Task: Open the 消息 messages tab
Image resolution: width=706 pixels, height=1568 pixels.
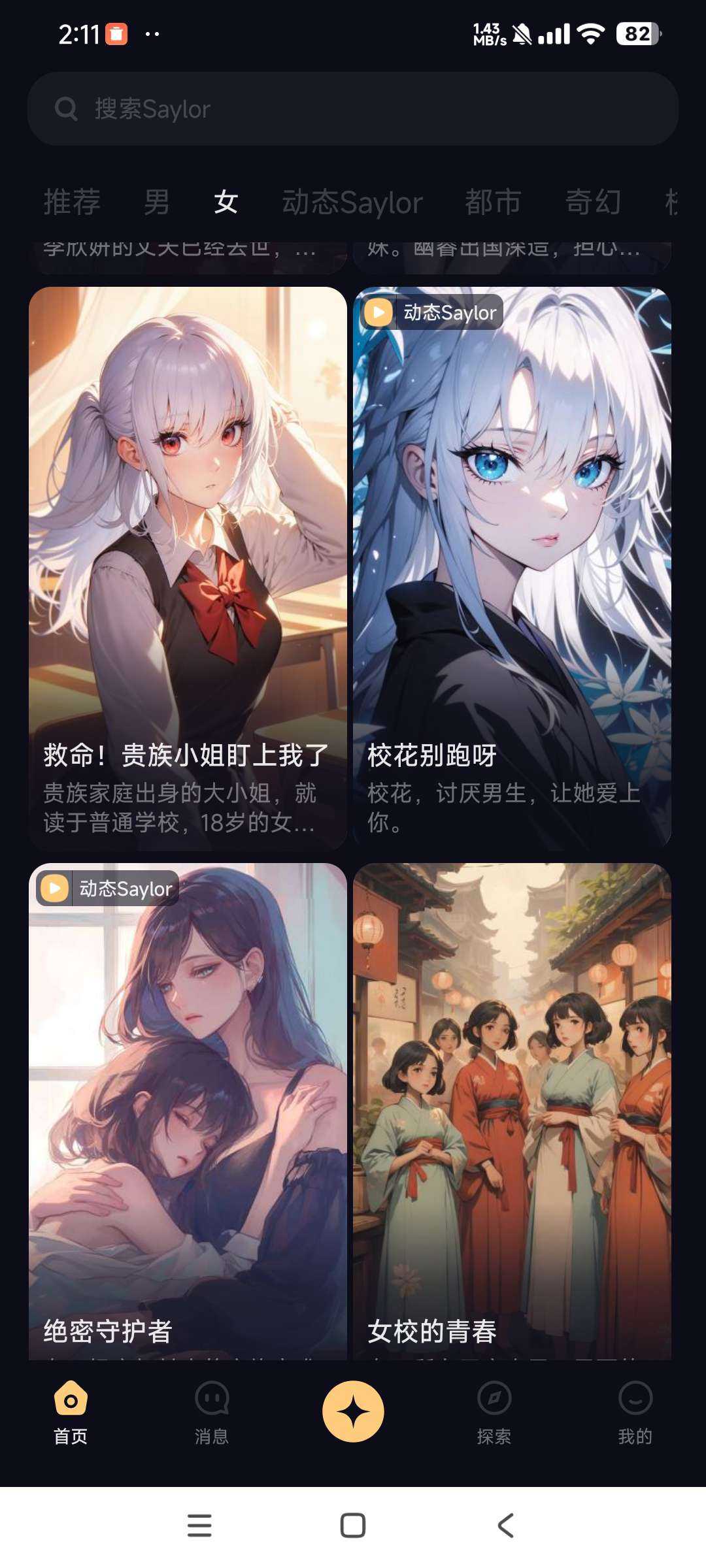Action: click(x=212, y=1411)
